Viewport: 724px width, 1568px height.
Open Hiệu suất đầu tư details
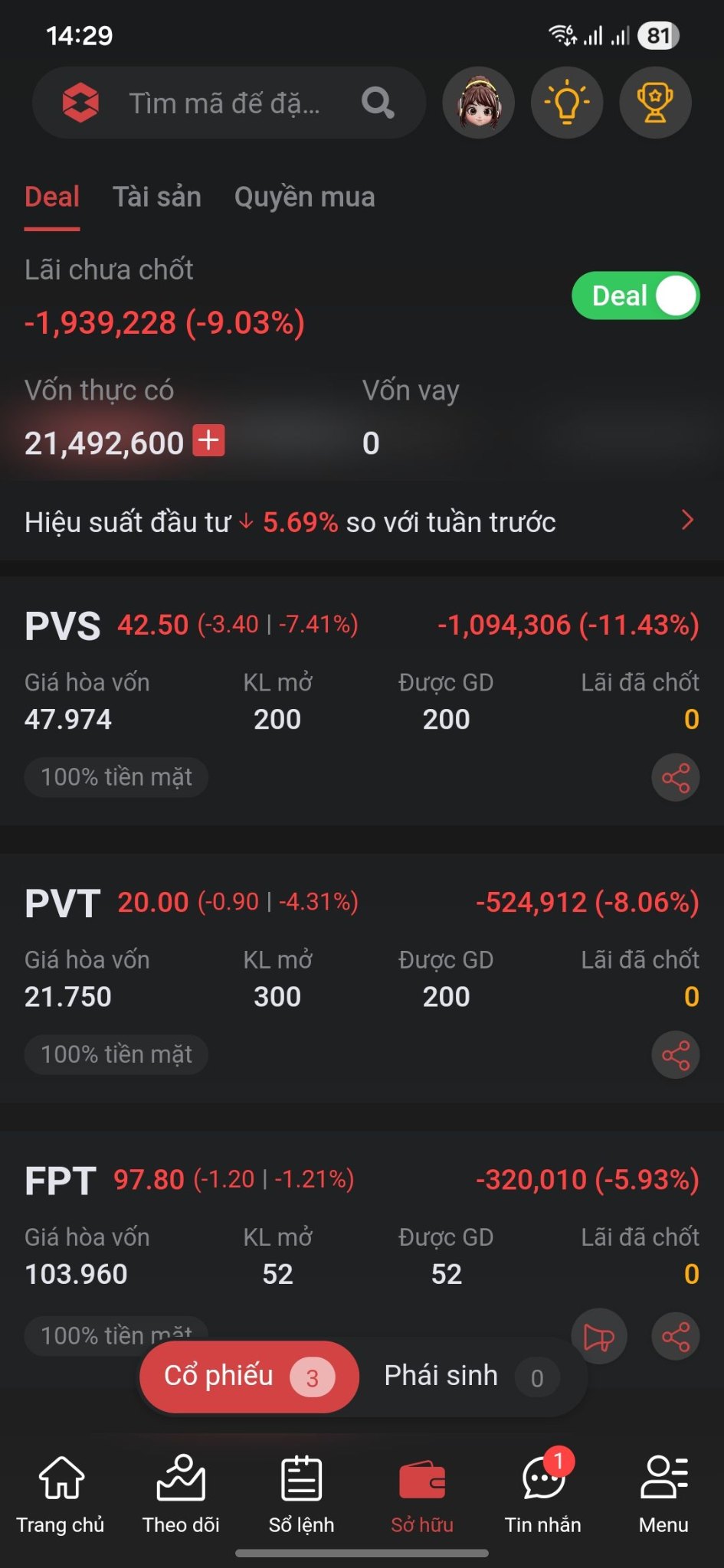[x=360, y=522]
